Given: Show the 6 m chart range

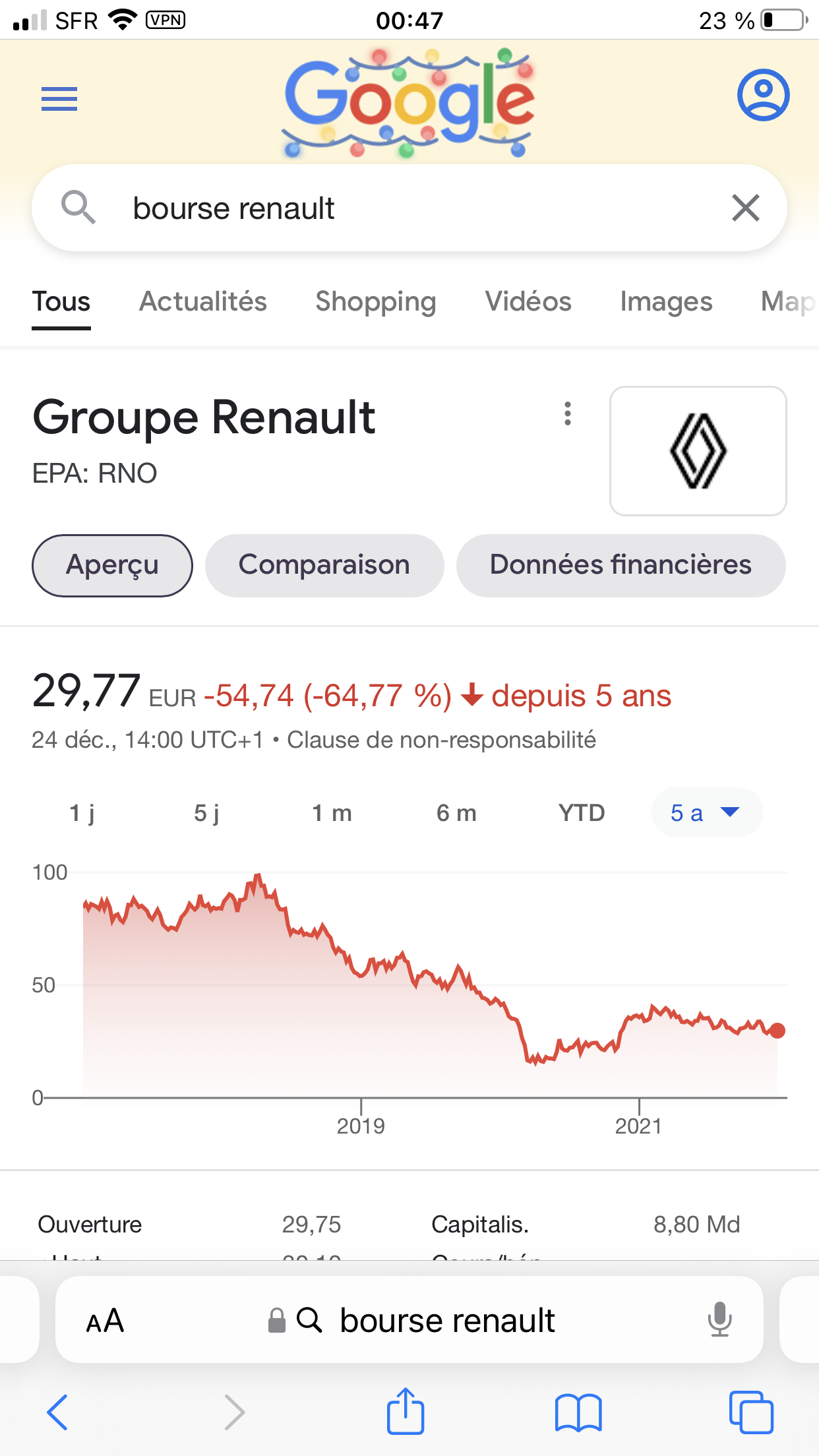Looking at the screenshot, I should pyautogui.click(x=456, y=813).
